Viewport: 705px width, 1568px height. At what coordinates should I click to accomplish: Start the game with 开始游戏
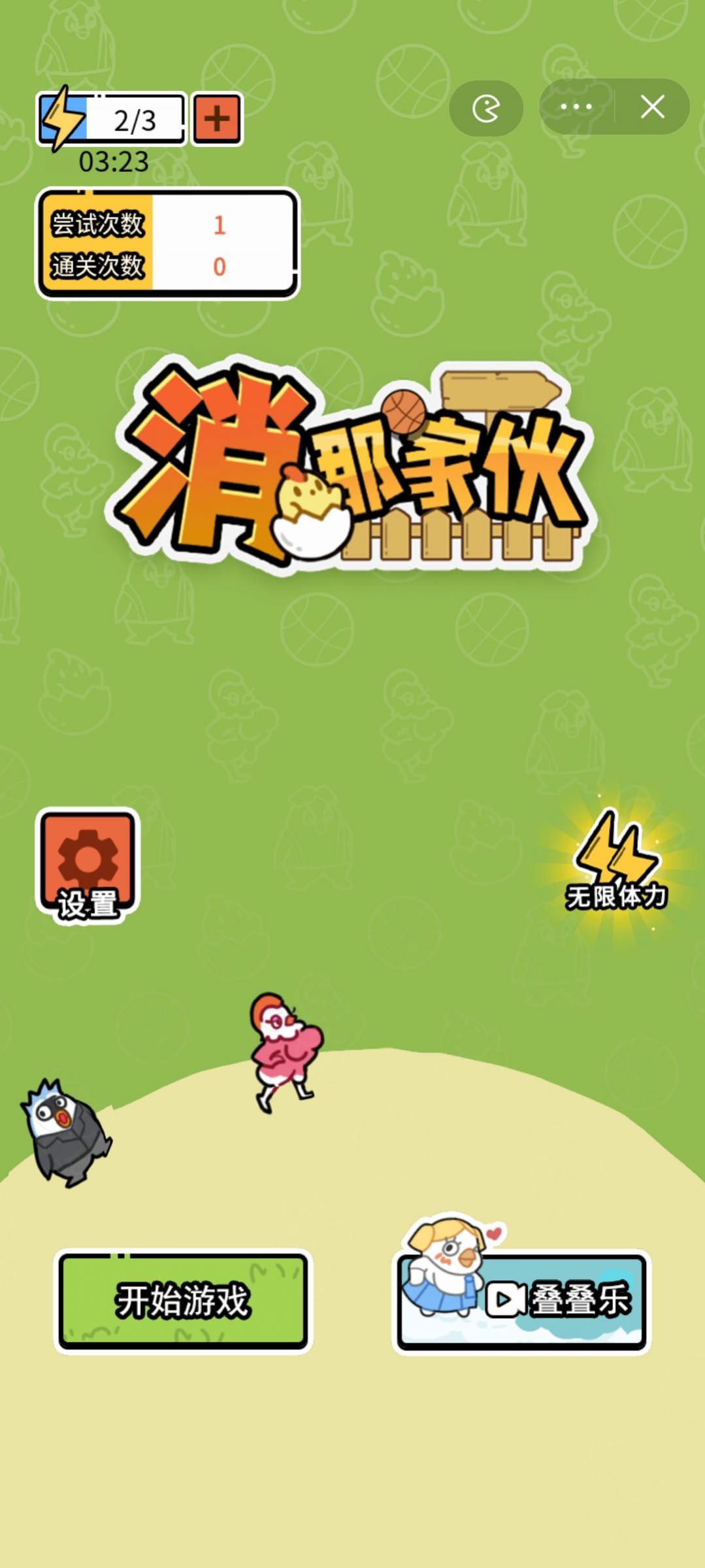tap(183, 1299)
